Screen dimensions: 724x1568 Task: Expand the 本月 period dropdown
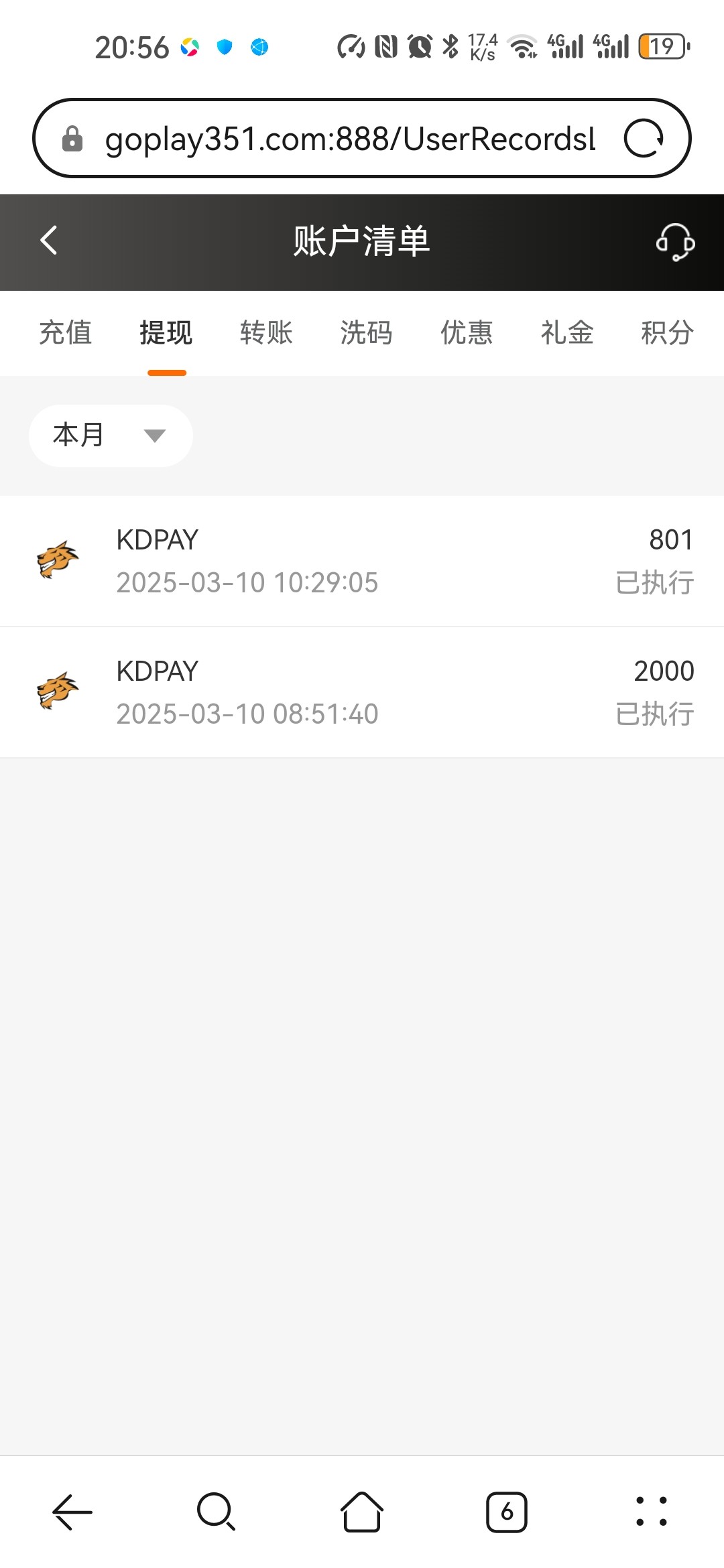[111, 436]
